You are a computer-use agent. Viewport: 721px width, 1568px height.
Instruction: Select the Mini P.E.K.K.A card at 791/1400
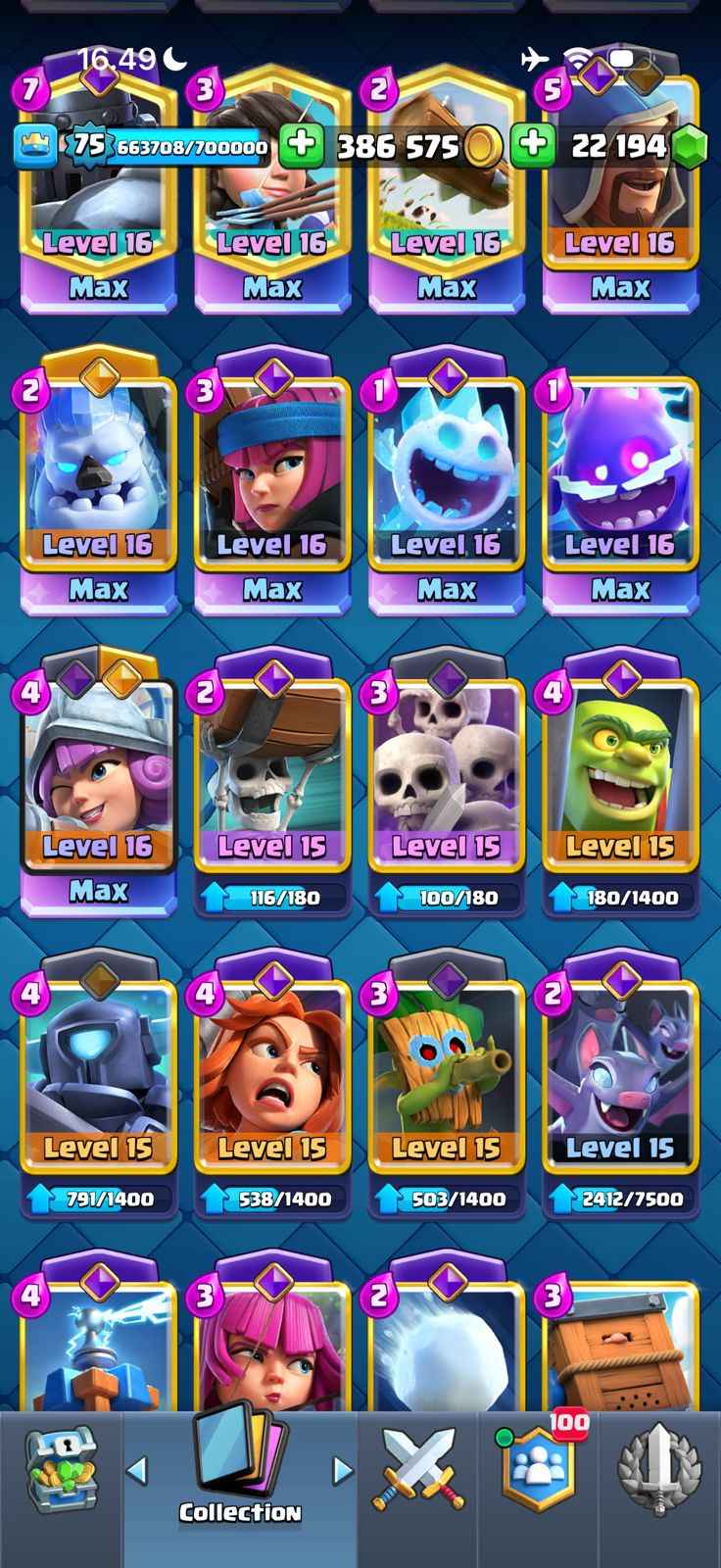click(x=98, y=1078)
